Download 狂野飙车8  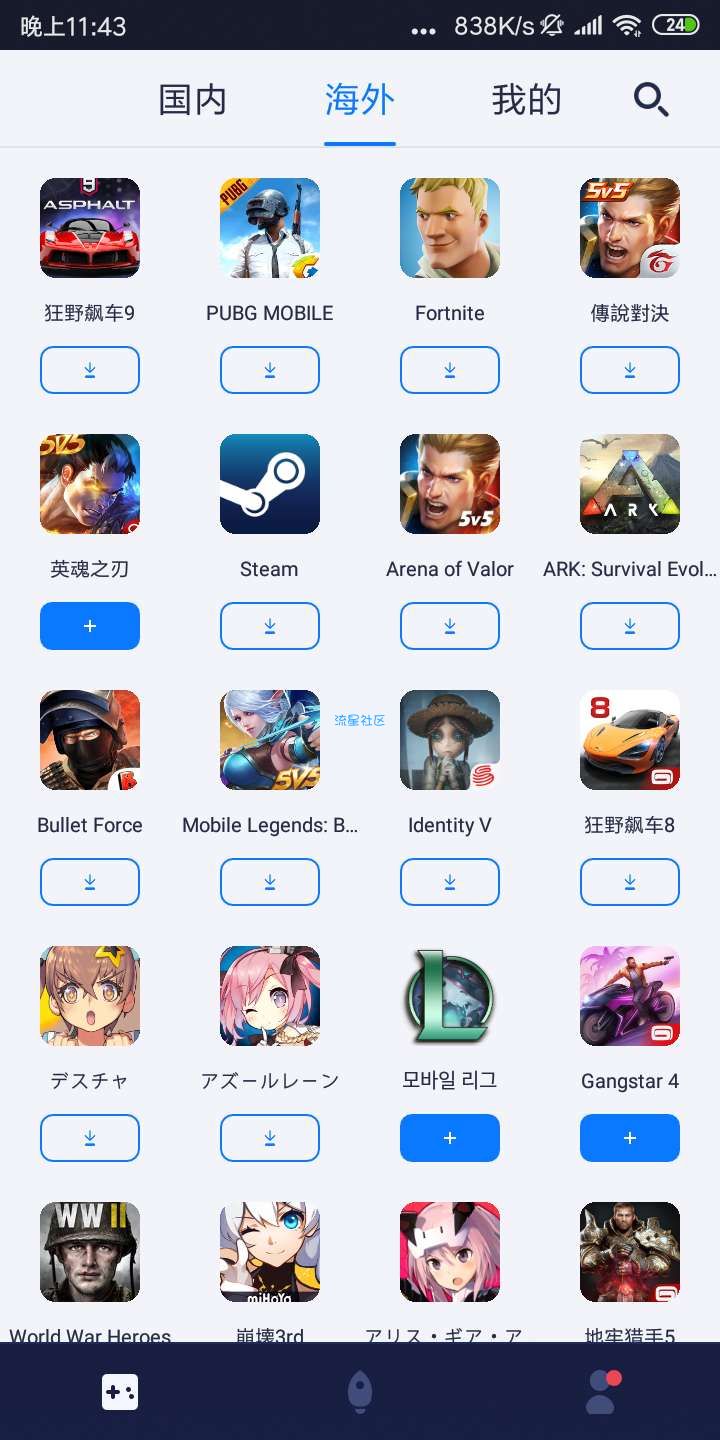click(x=630, y=882)
